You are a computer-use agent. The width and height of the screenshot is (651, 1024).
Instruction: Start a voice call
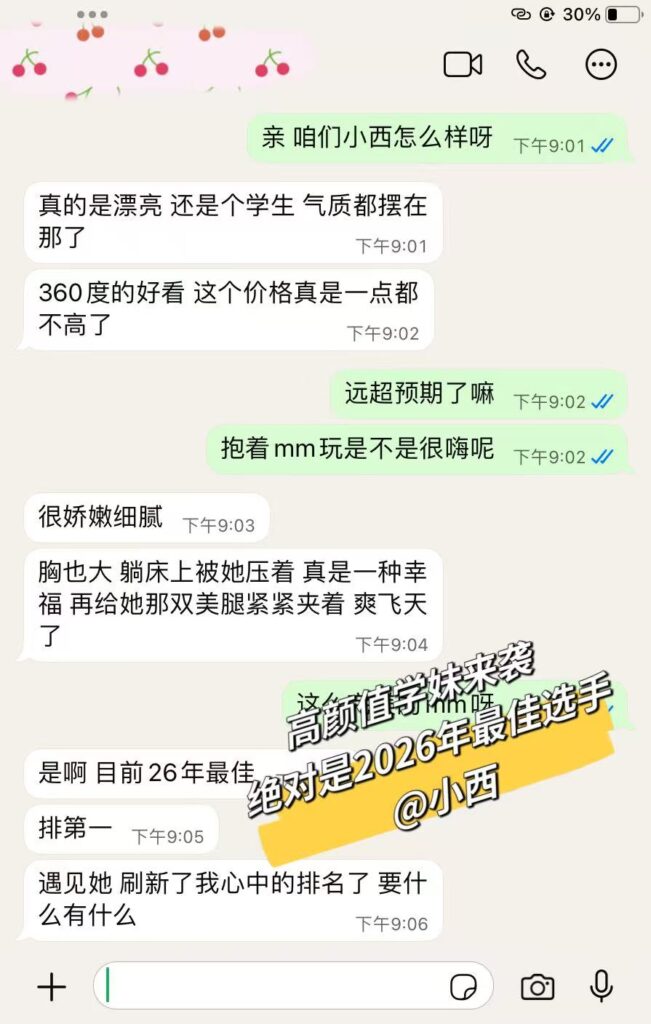click(x=531, y=64)
